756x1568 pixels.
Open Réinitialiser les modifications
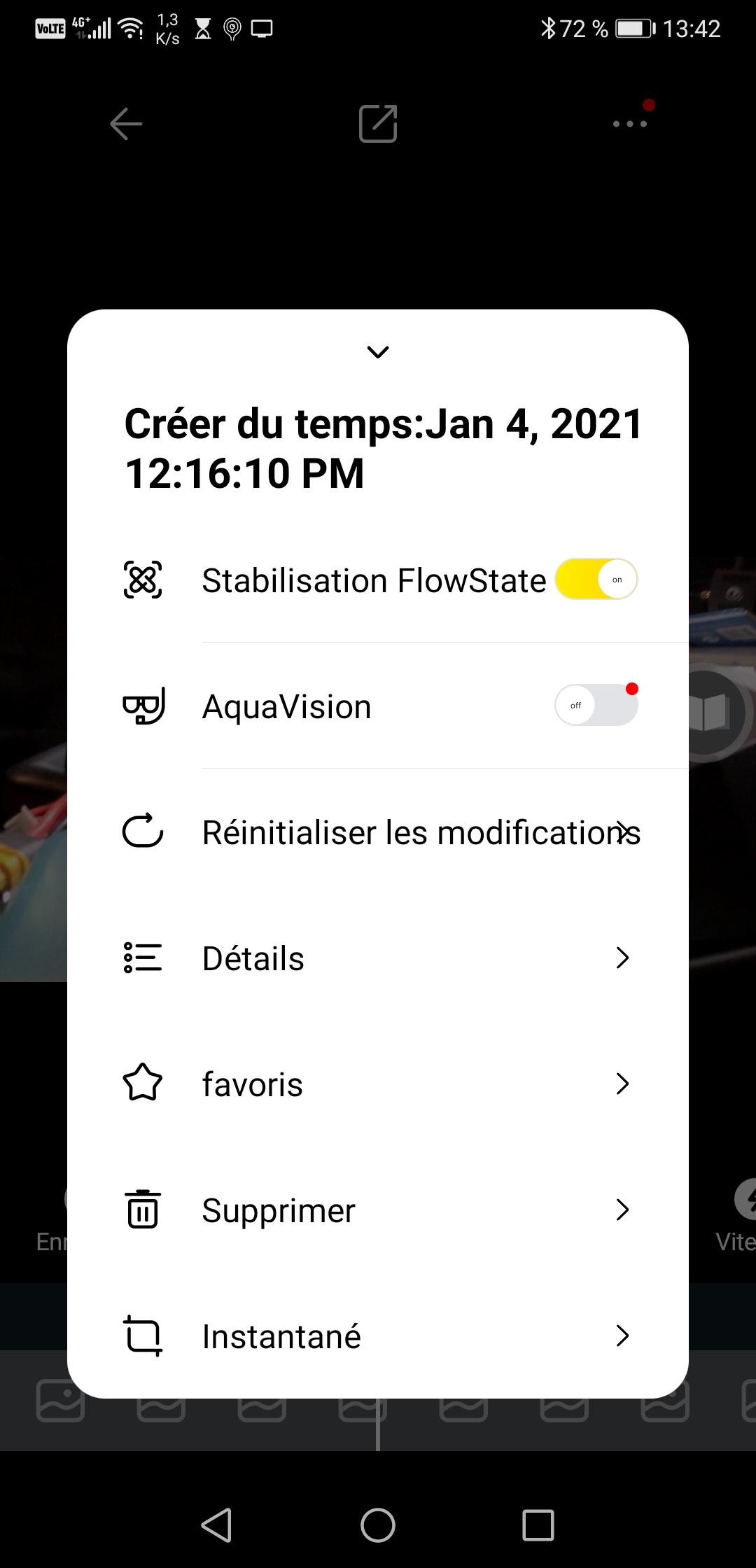pos(378,832)
